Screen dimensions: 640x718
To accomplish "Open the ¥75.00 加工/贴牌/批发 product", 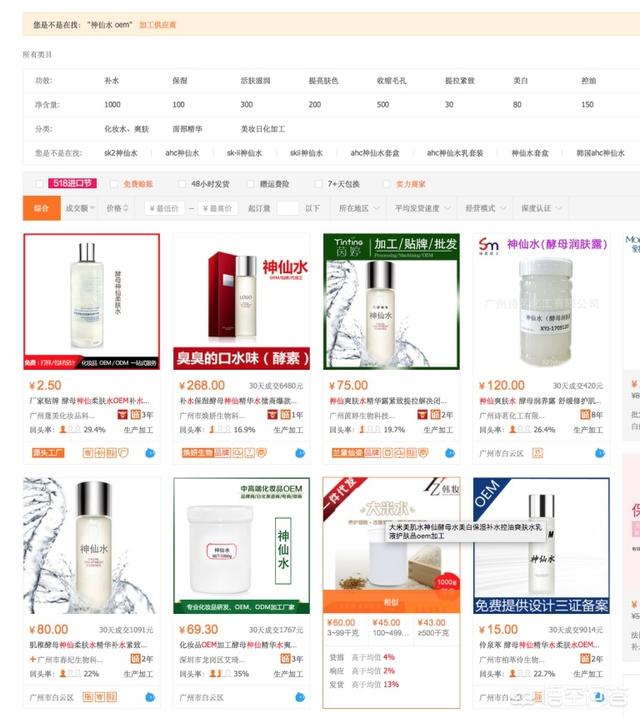I will pyautogui.click(x=391, y=301).
